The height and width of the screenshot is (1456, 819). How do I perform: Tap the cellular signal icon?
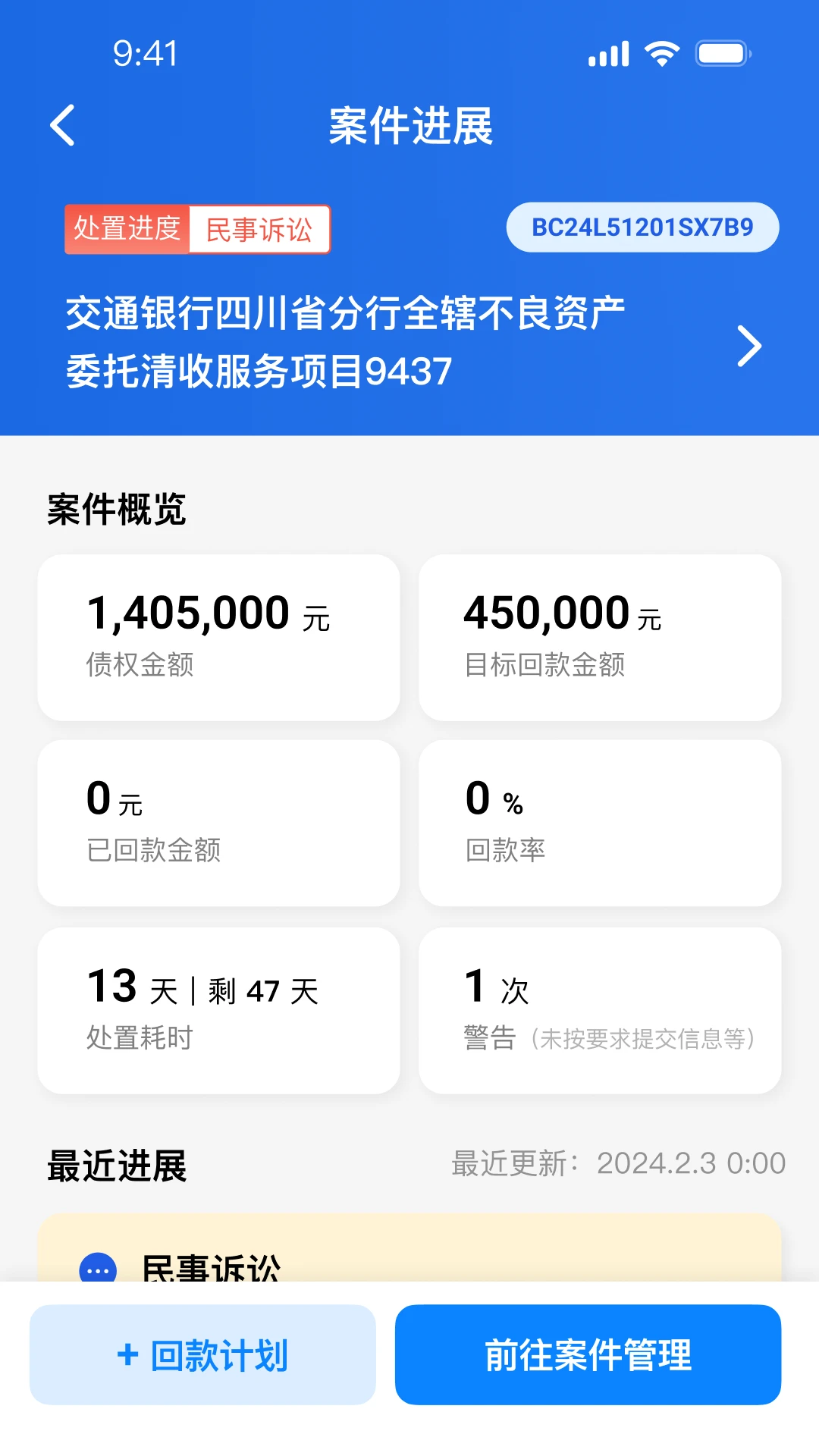[607, 53]
